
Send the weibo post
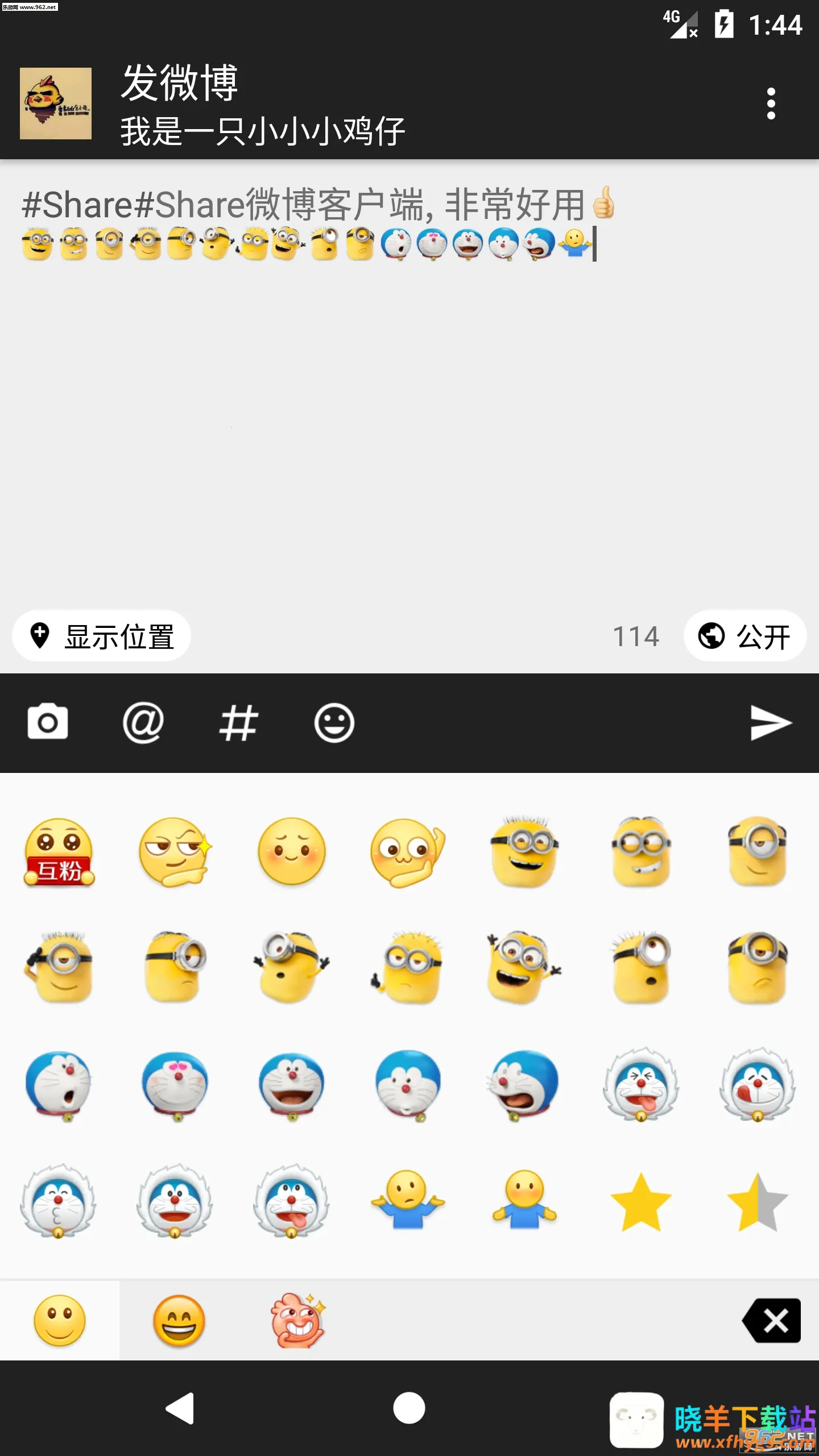pos(770,722)
